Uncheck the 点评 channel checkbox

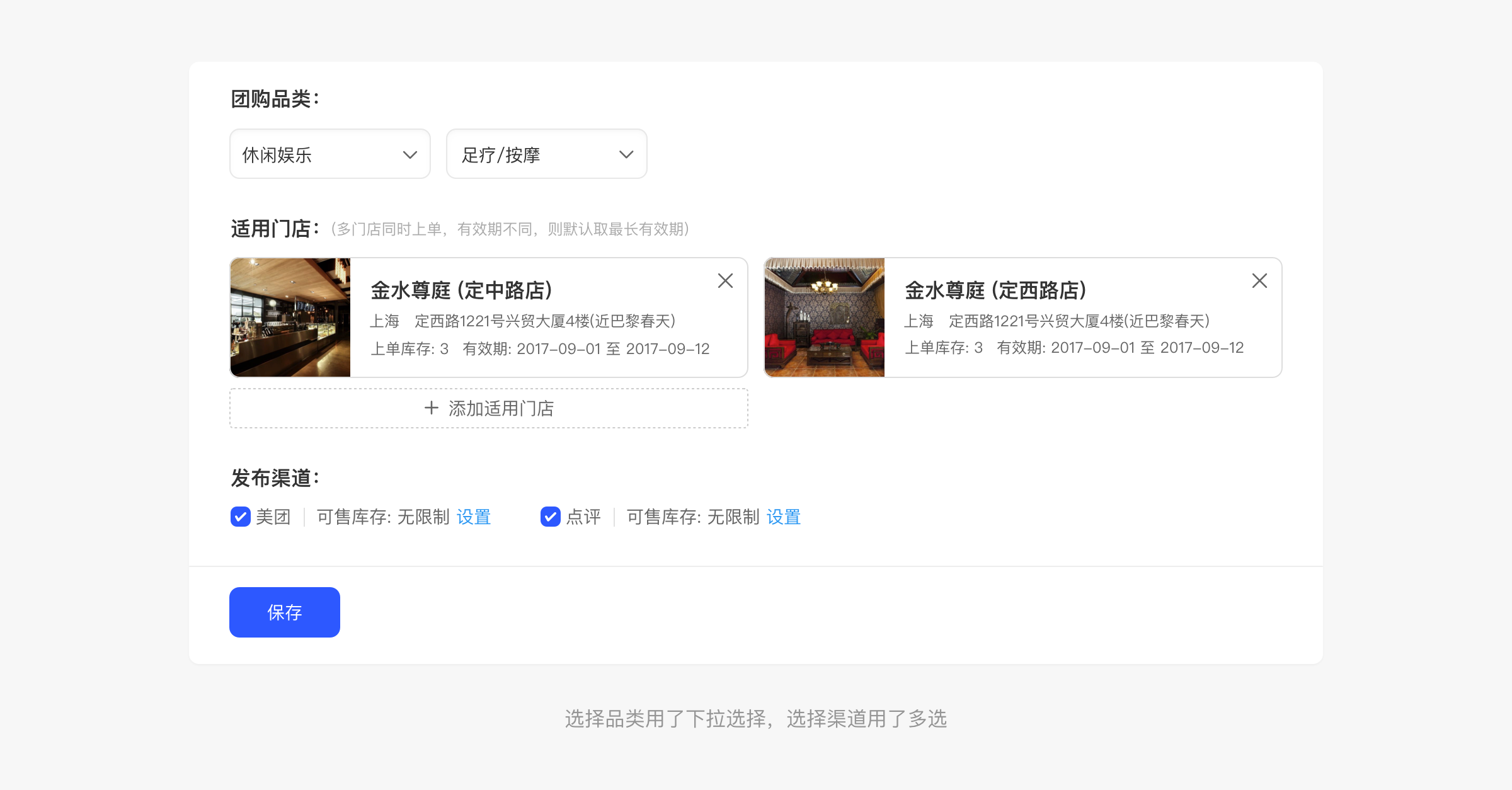tap(551, 517)
